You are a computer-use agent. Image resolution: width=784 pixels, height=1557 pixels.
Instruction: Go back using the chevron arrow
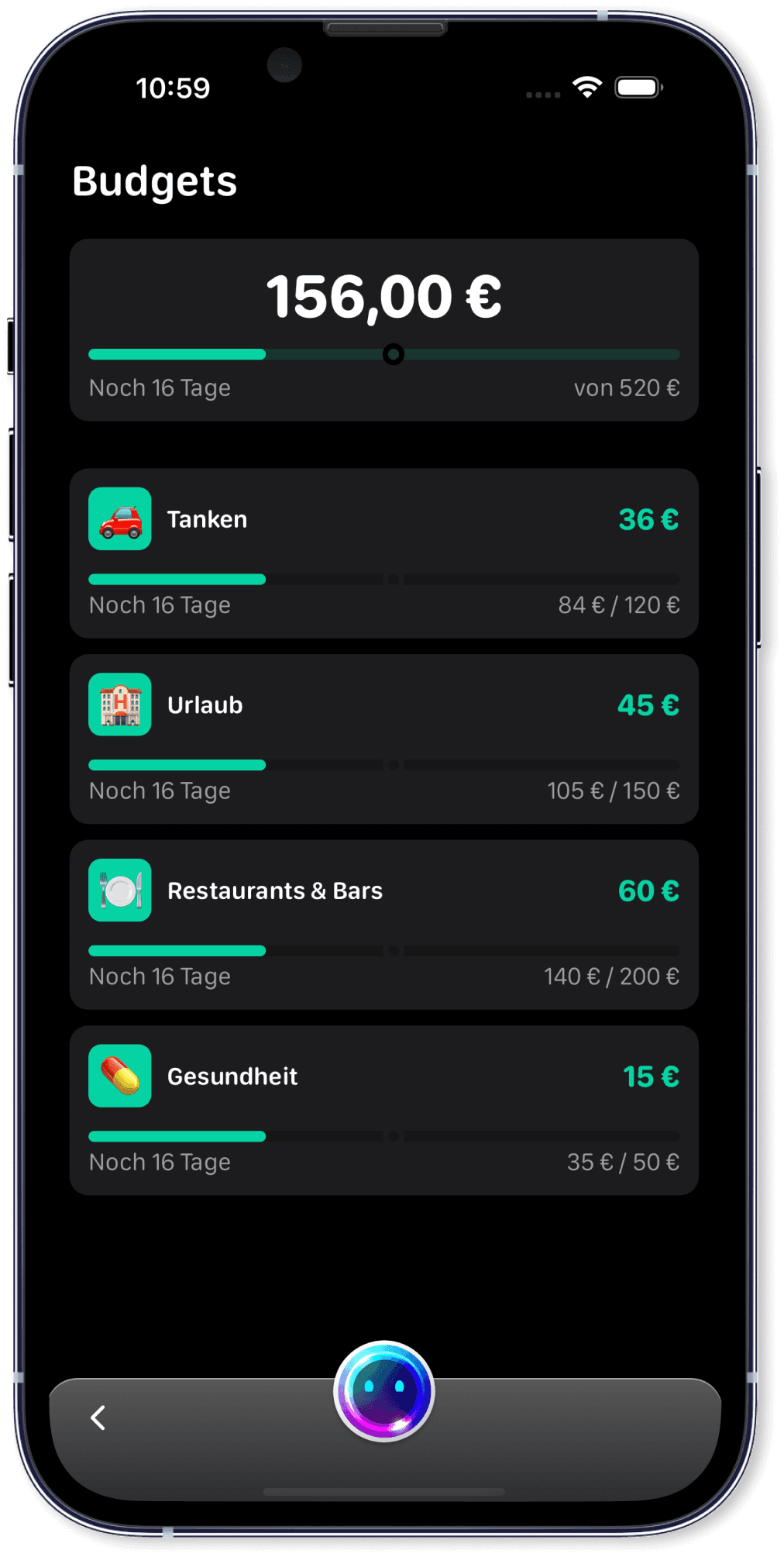[x=98, y=1417]
